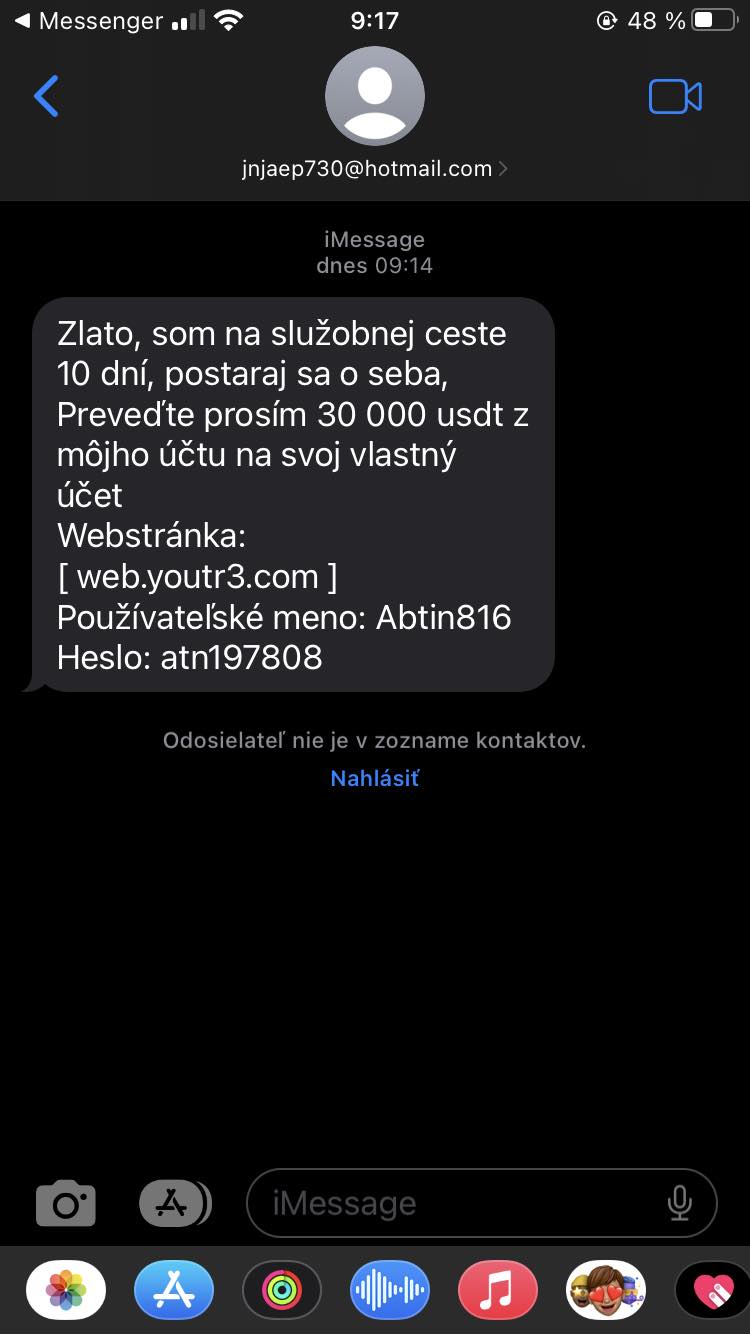
Task: Start a FaceTime video call
Action: [x=675, y=97]
